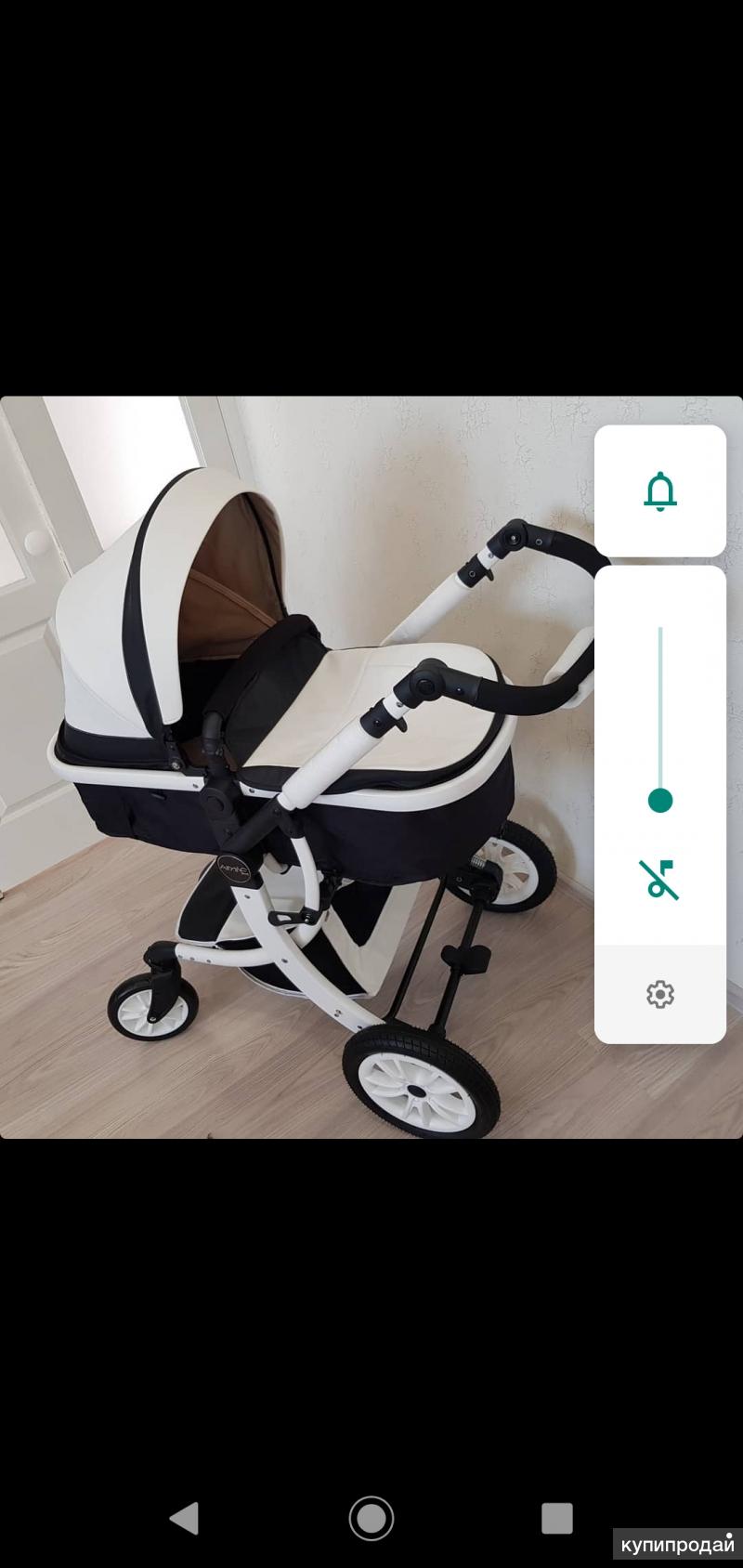Image resolution: width=743 pixels, height=1568 pixels.
Task: Open recent apps with the square button
Action: pyautogui.click(x=556, y=1518)
